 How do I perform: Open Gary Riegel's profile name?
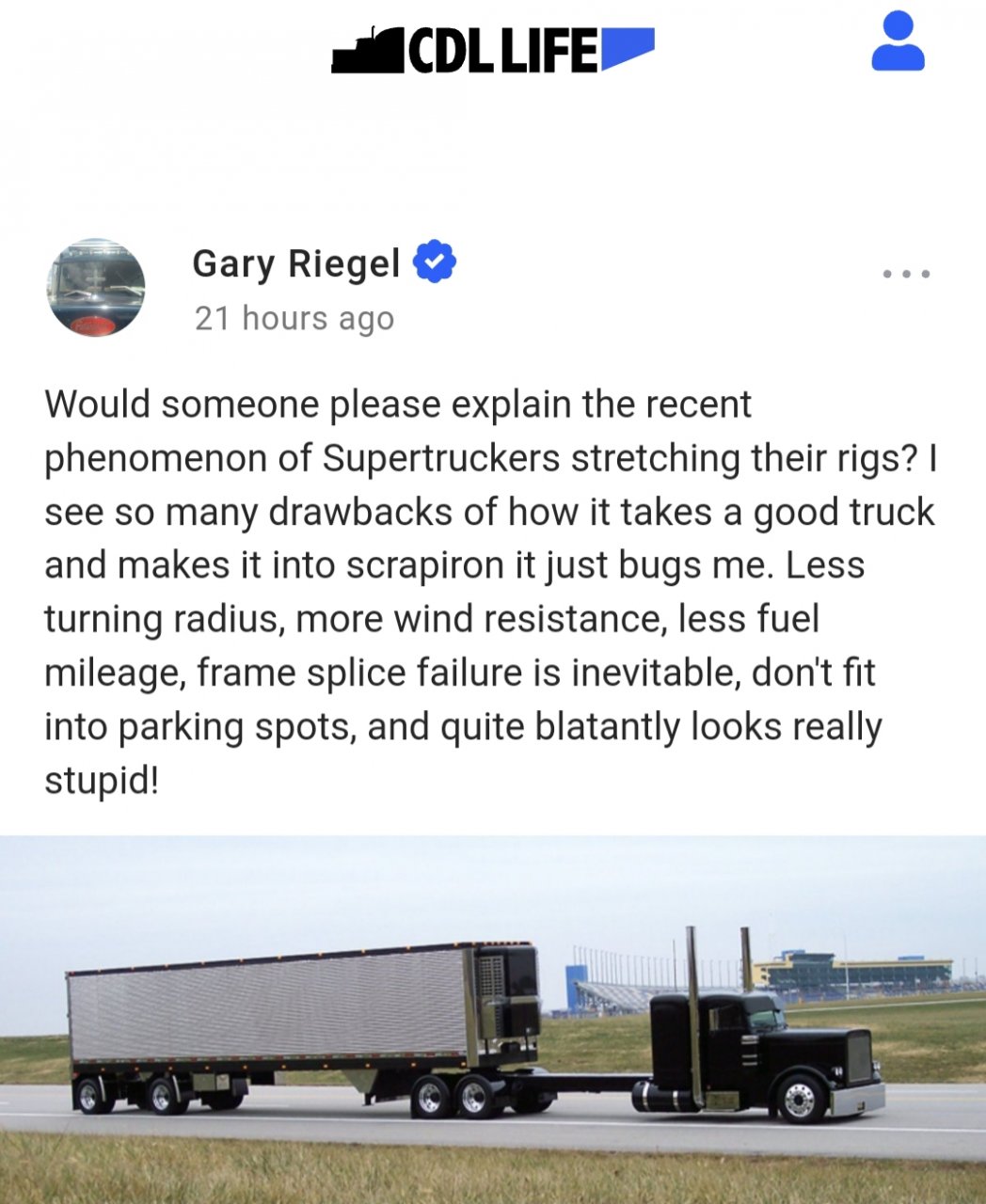(x=296, y=262)
